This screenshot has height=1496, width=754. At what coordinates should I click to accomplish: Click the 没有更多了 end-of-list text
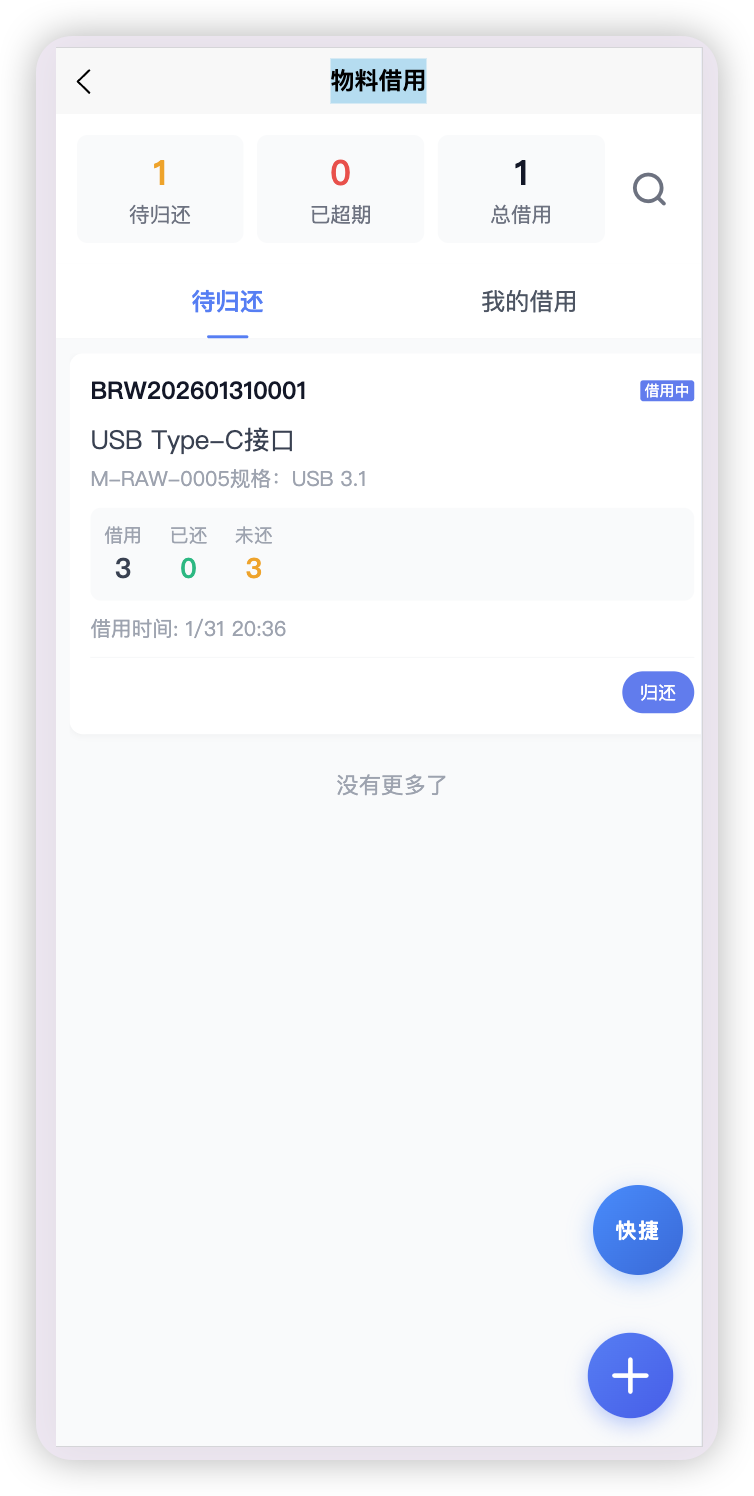[x=390, y=786]
